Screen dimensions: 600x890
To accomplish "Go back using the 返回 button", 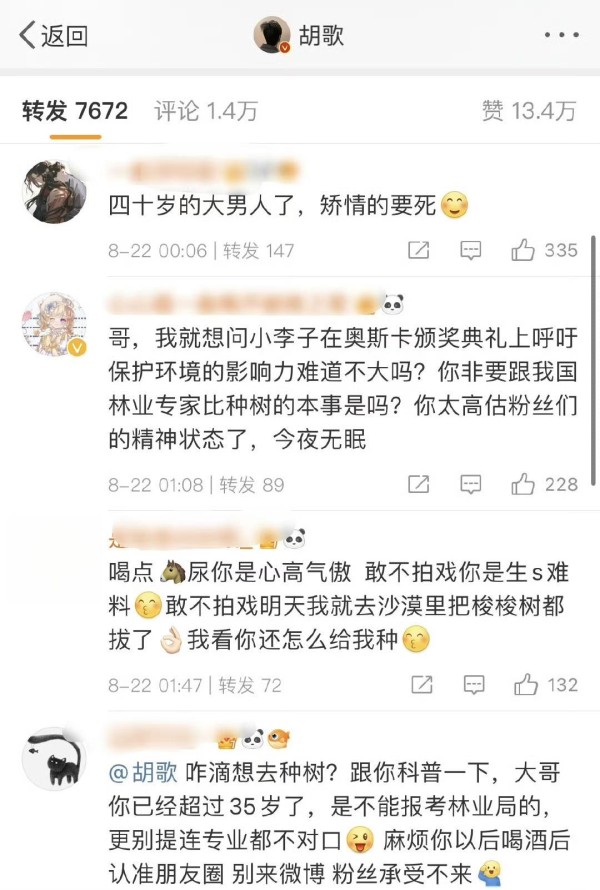I will click(53, 36).
